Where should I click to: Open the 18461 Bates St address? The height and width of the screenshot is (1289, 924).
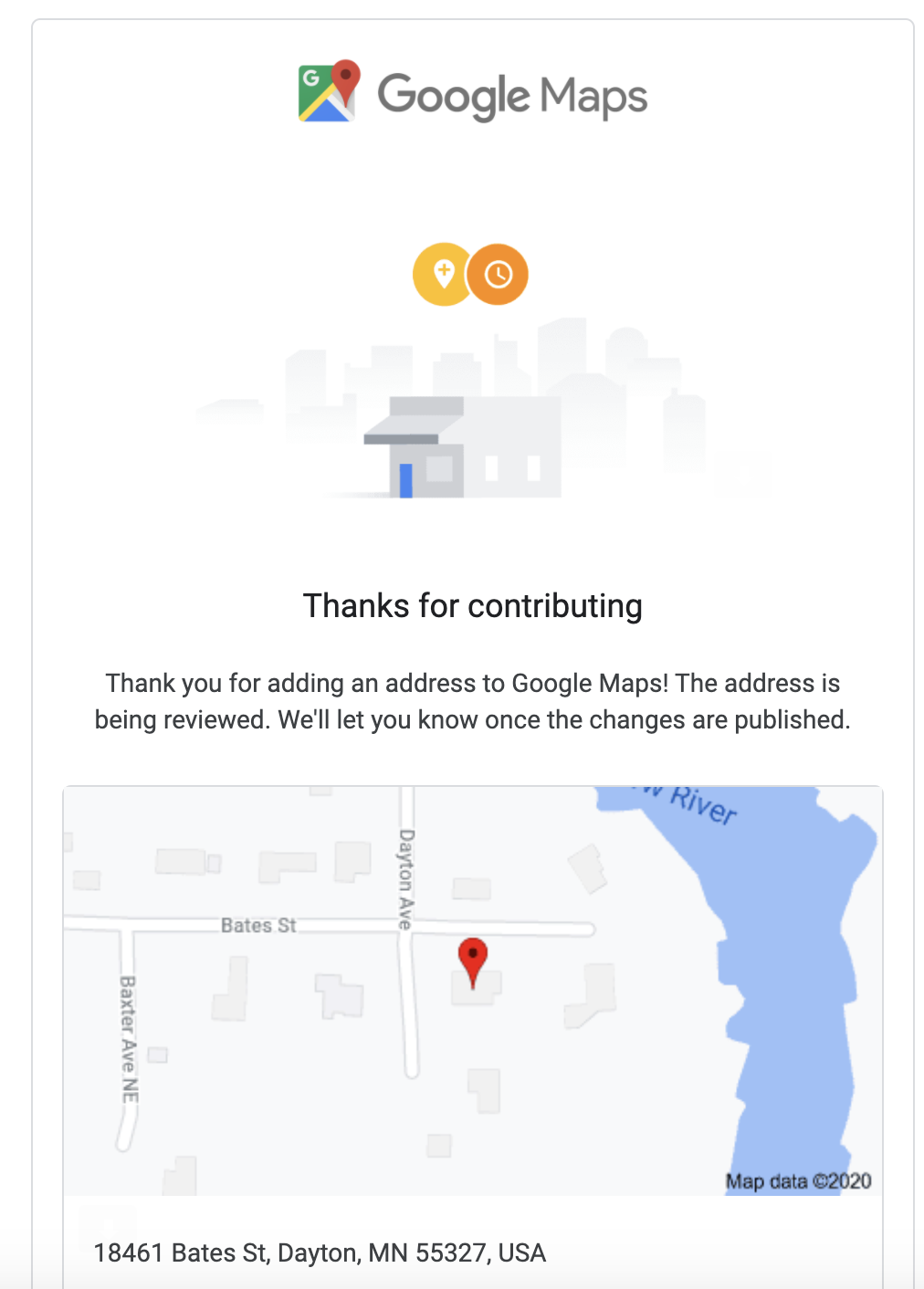(x=320, y=1252)
